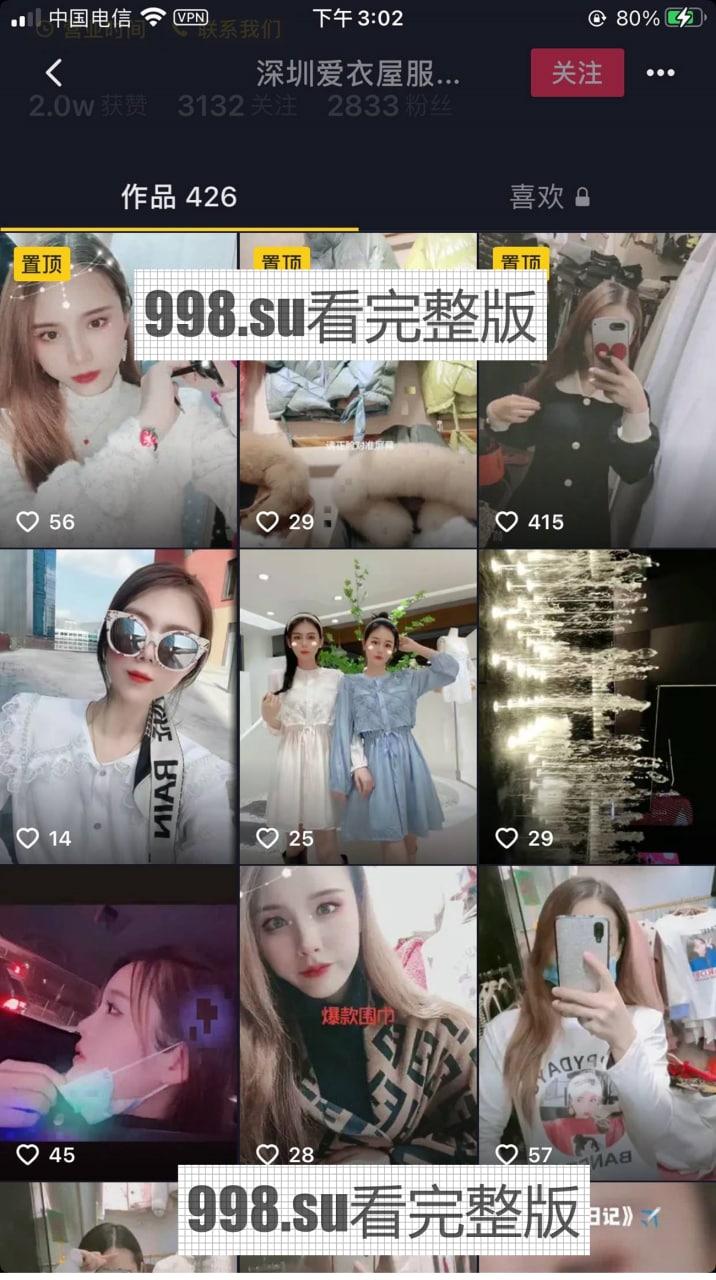Switch to the 作品 426 tab
Screen dimensions: 716x1280
coord(179,197)
